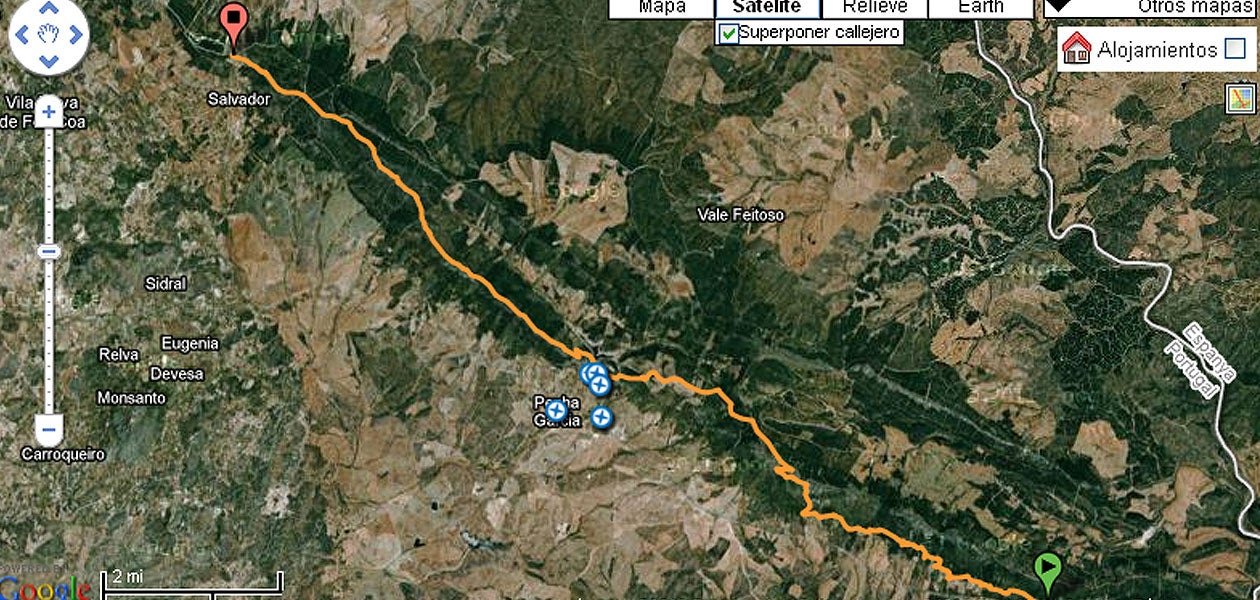Pan the map down with the arrow

pyautogui.click(x=48, y=60)
